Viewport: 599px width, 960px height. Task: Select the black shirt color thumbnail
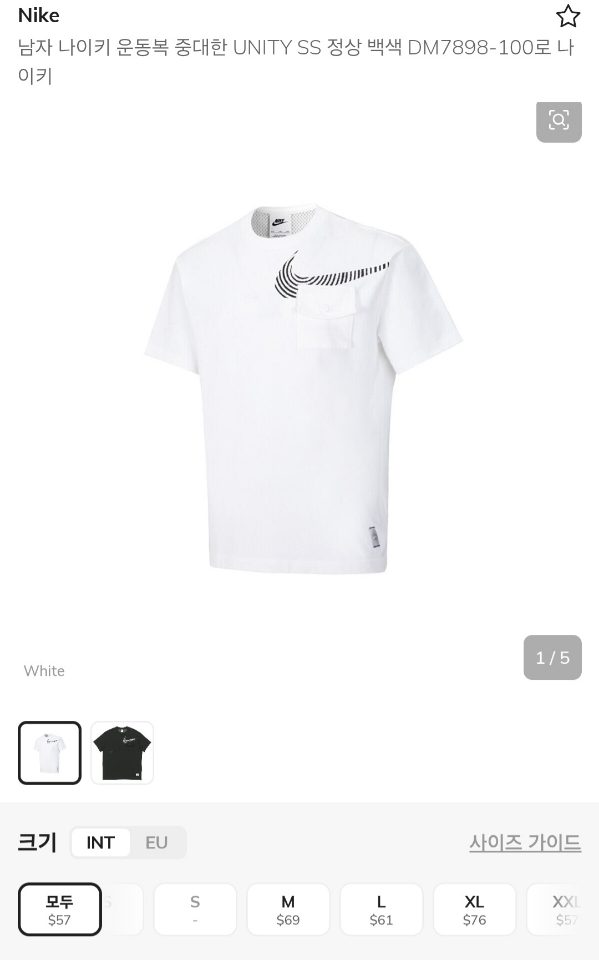pyautogui.click(x=122, y=753)
